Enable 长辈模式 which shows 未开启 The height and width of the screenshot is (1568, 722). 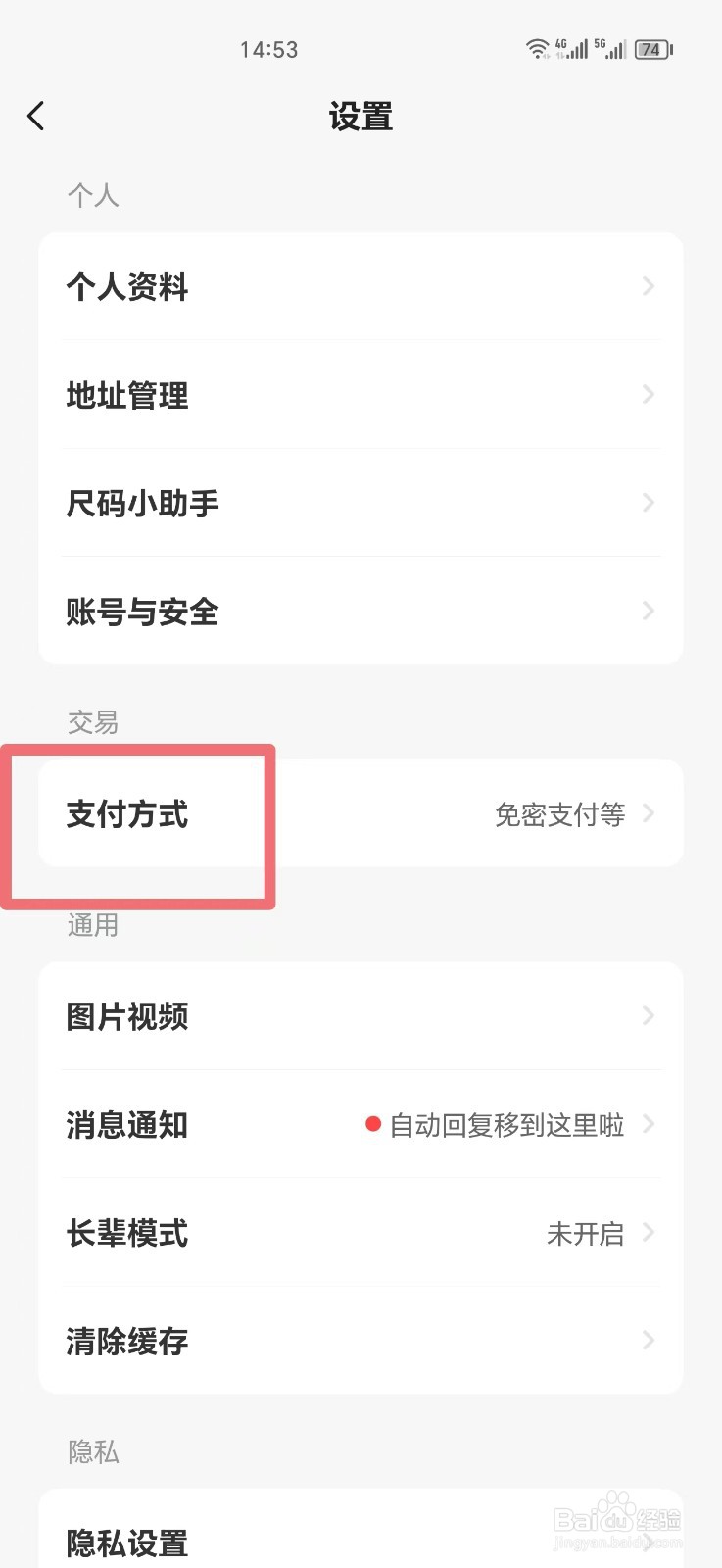point(361,1233)
